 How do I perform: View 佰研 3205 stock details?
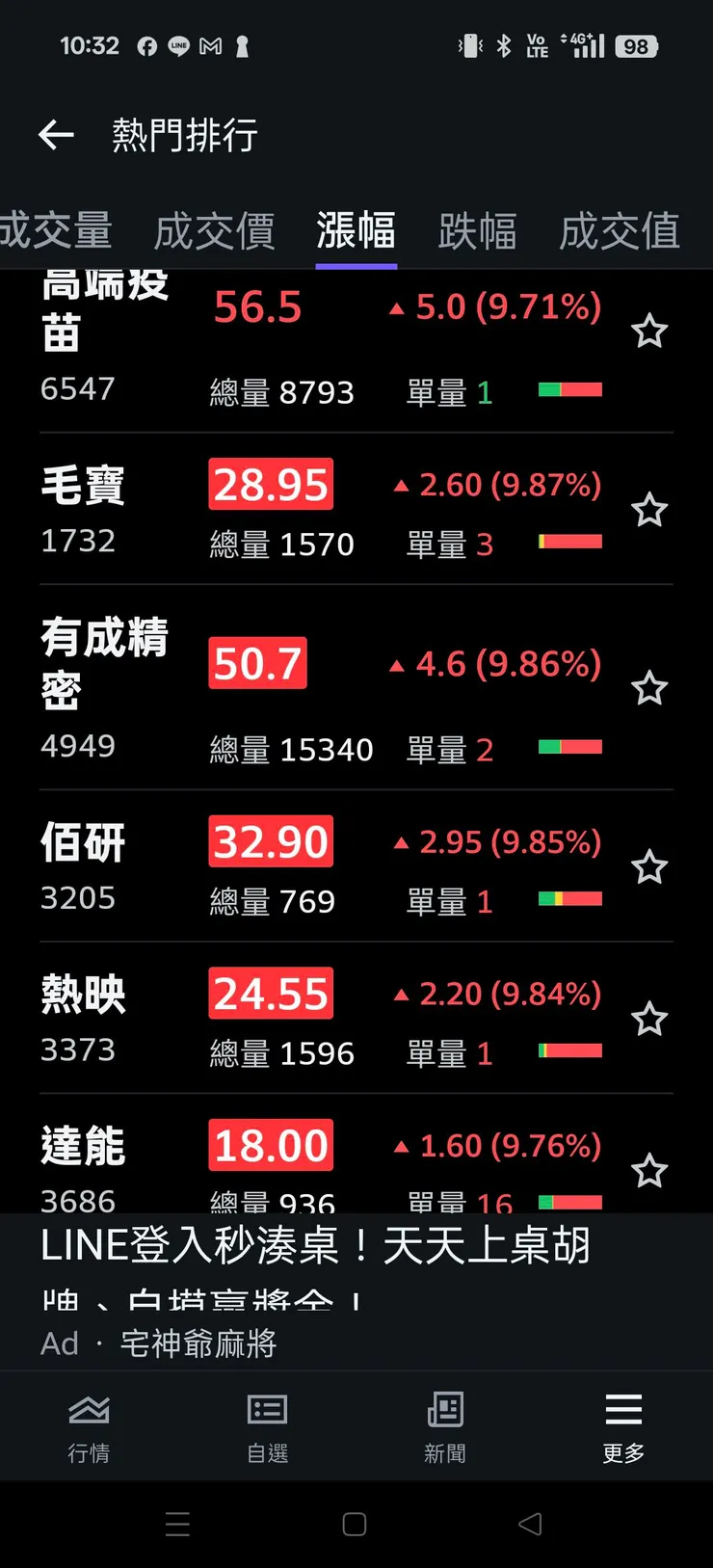click(83, 843)
